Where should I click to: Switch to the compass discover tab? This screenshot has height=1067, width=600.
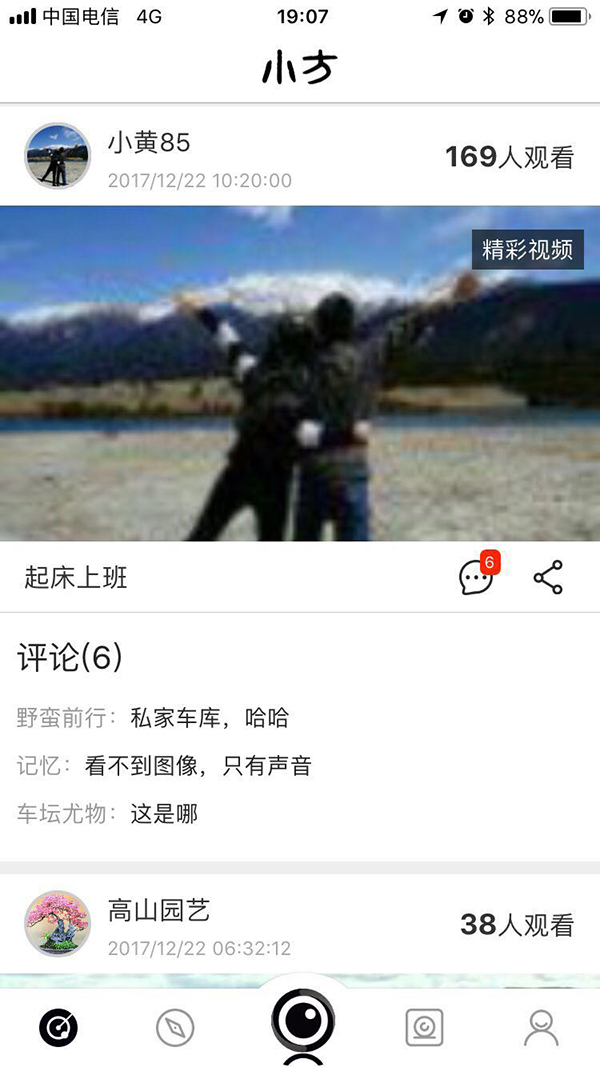[x=175, y=1027]
